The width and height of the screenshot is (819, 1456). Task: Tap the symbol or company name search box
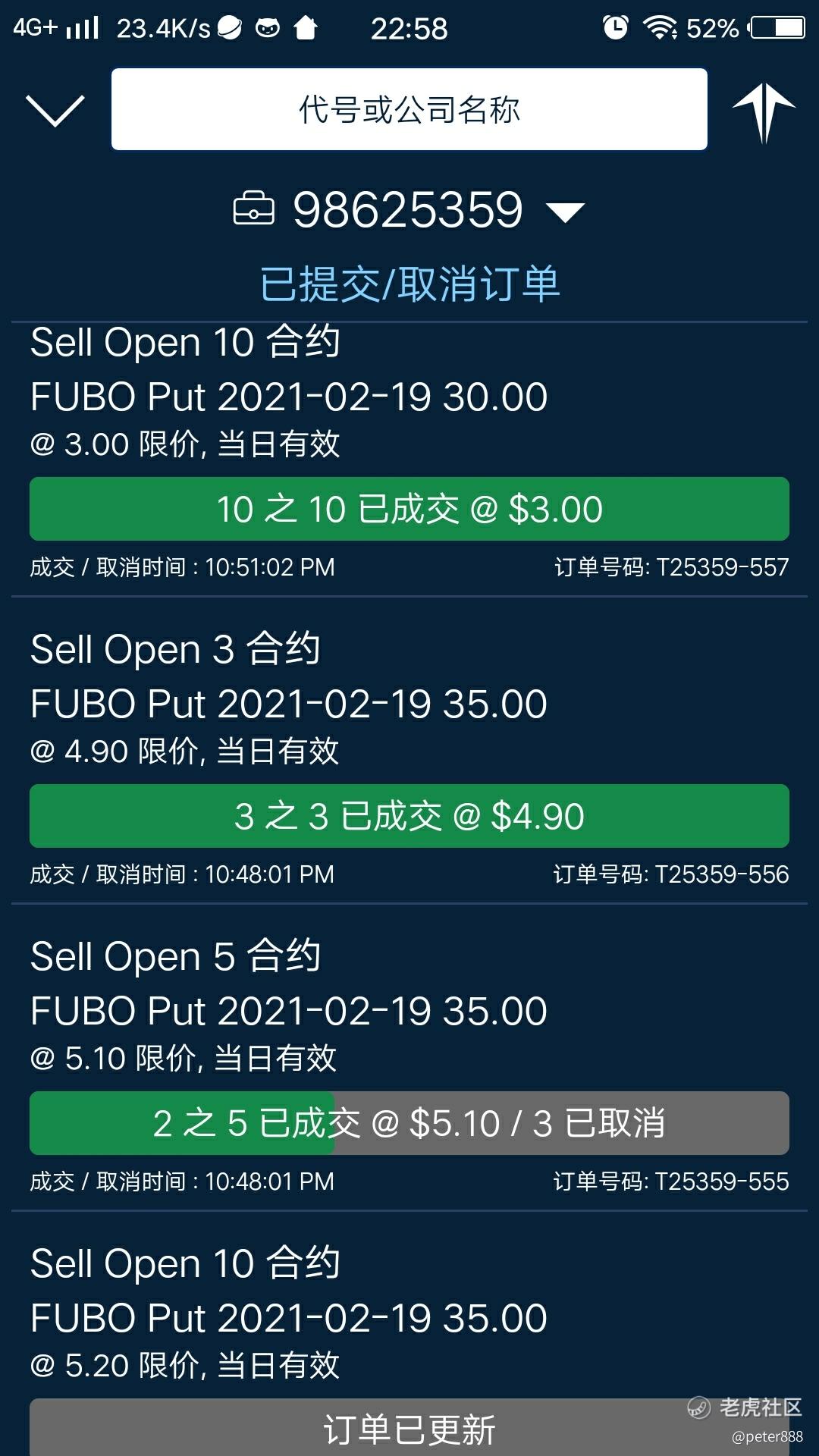(x=409, y=109)
